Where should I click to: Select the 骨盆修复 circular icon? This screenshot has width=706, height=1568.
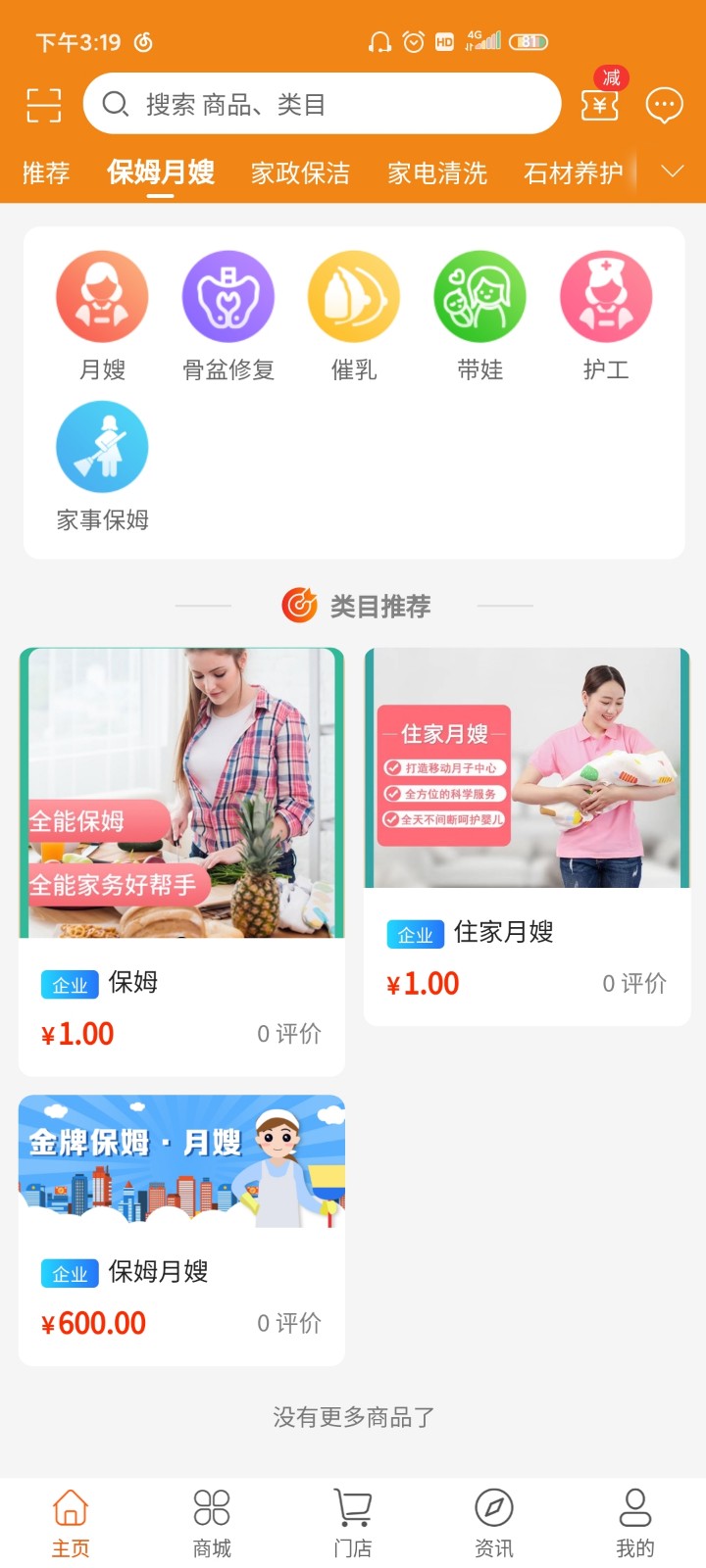click(227, 295)
